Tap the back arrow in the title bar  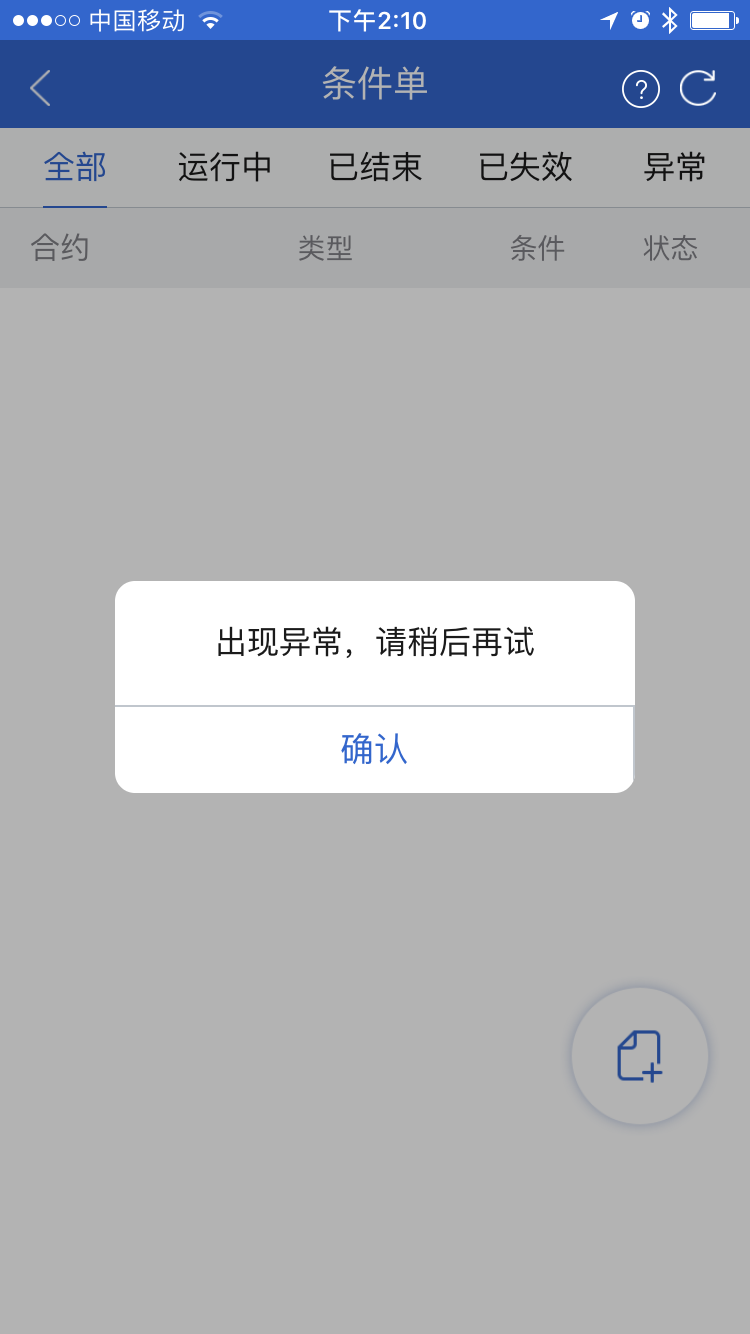pos(40,88)
